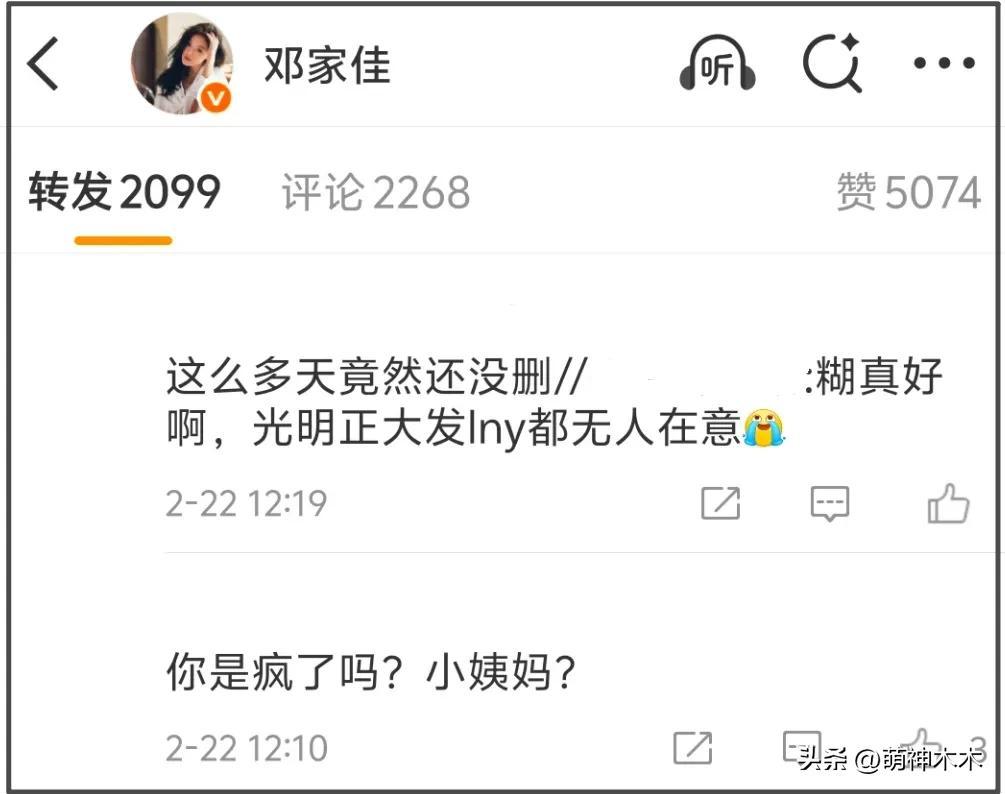
Task: Repost the 2-22 12:19 comment
Action: 720,503
